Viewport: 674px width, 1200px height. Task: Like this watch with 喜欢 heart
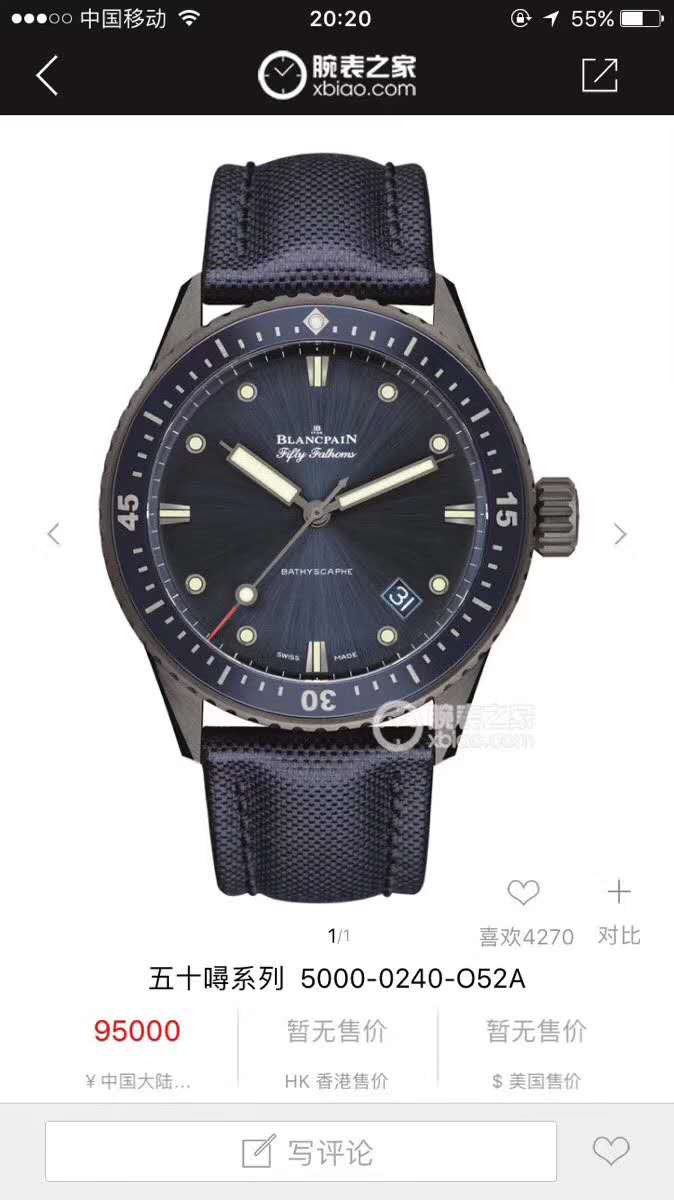(523, 892)
